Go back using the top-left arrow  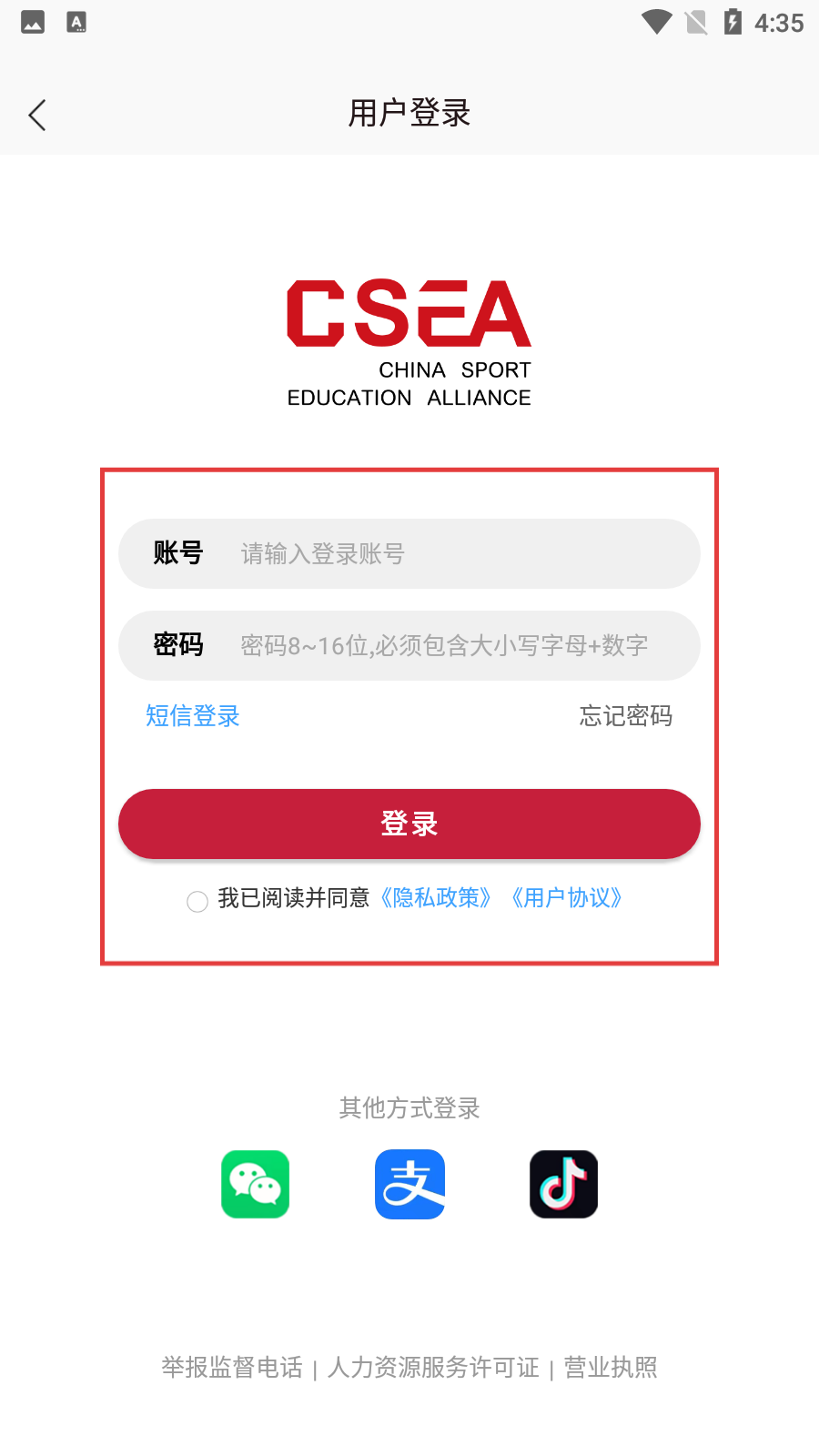coord(37,115)
